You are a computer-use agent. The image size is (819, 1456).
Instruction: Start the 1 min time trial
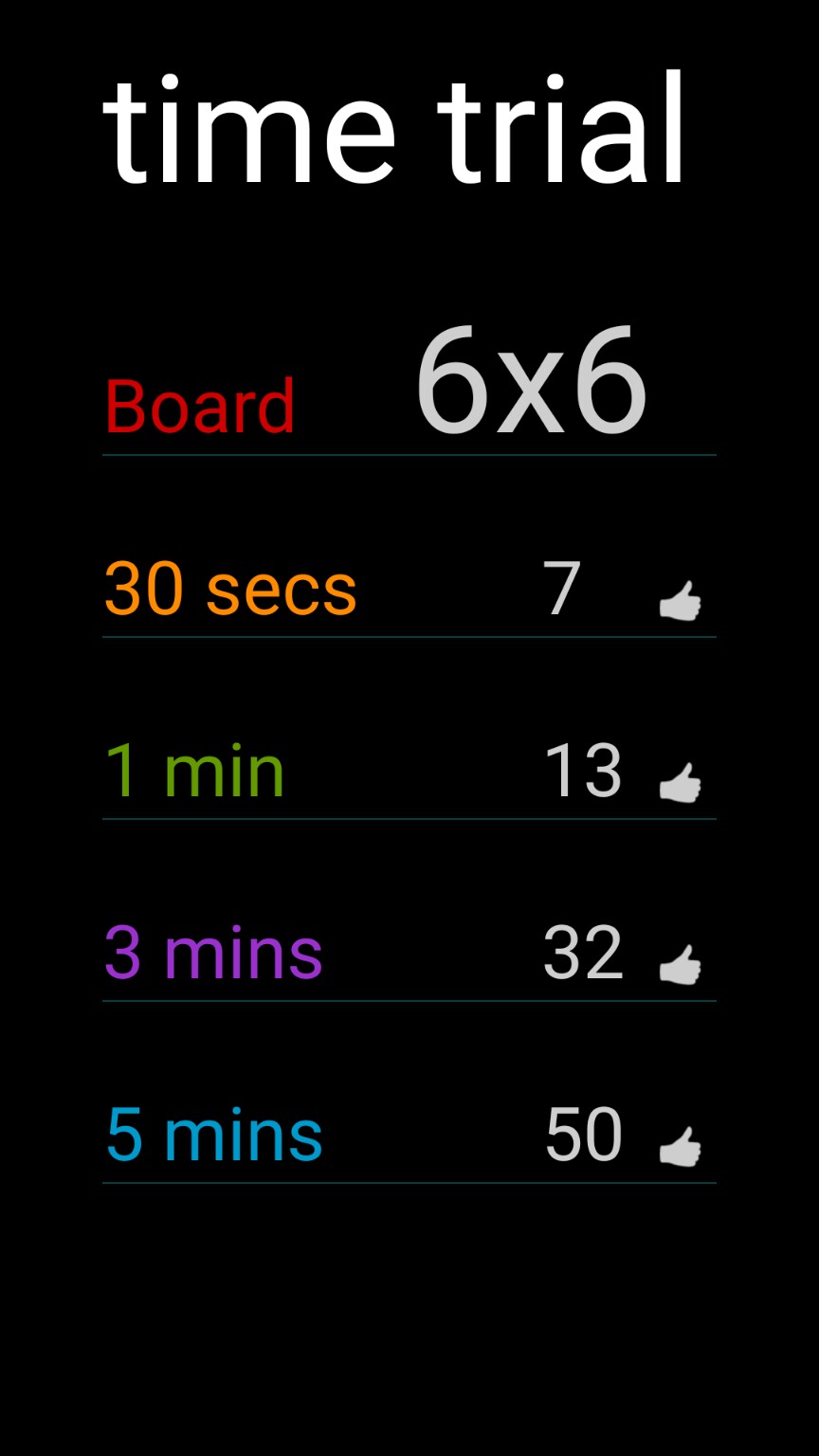194,772
